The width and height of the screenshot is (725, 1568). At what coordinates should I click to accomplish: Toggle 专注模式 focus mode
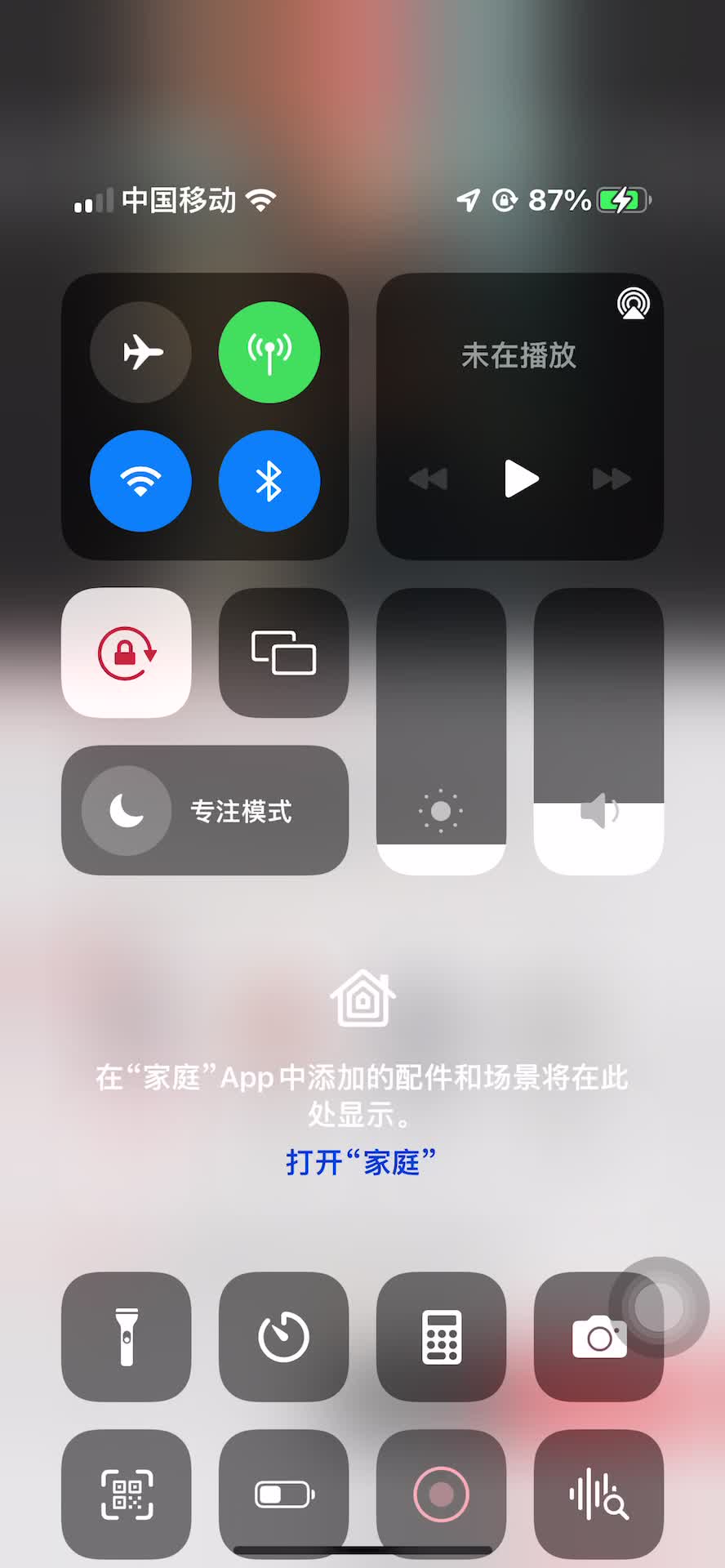204,810
